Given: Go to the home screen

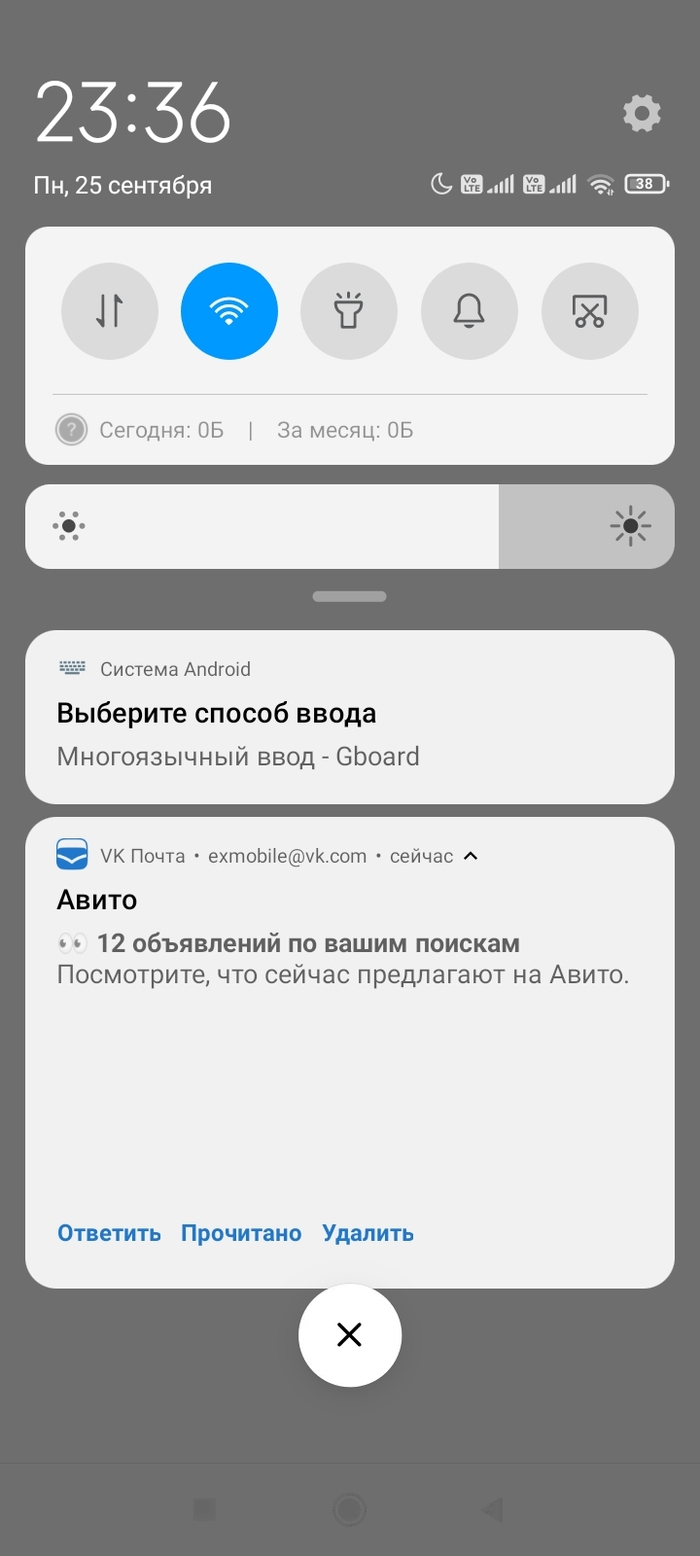Looking at the screenshot, I should pyautogui.click(x=349, y=1509).
